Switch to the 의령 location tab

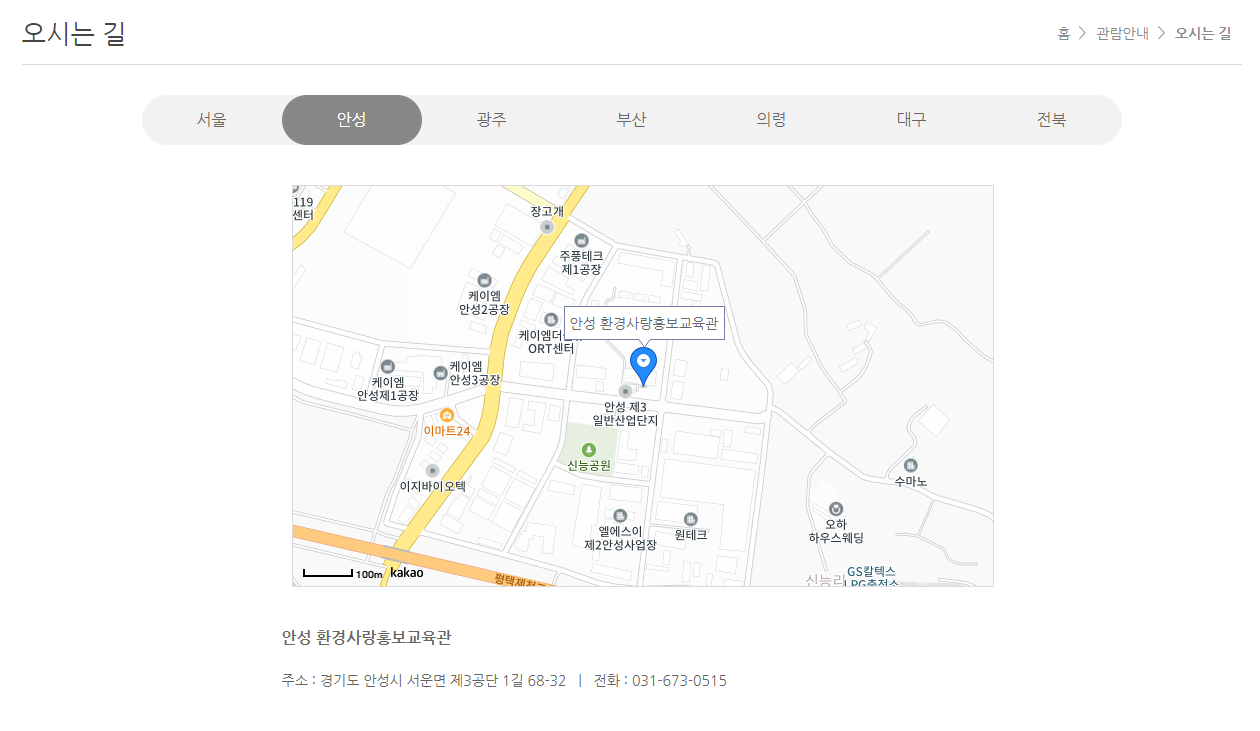pos(772,120)
